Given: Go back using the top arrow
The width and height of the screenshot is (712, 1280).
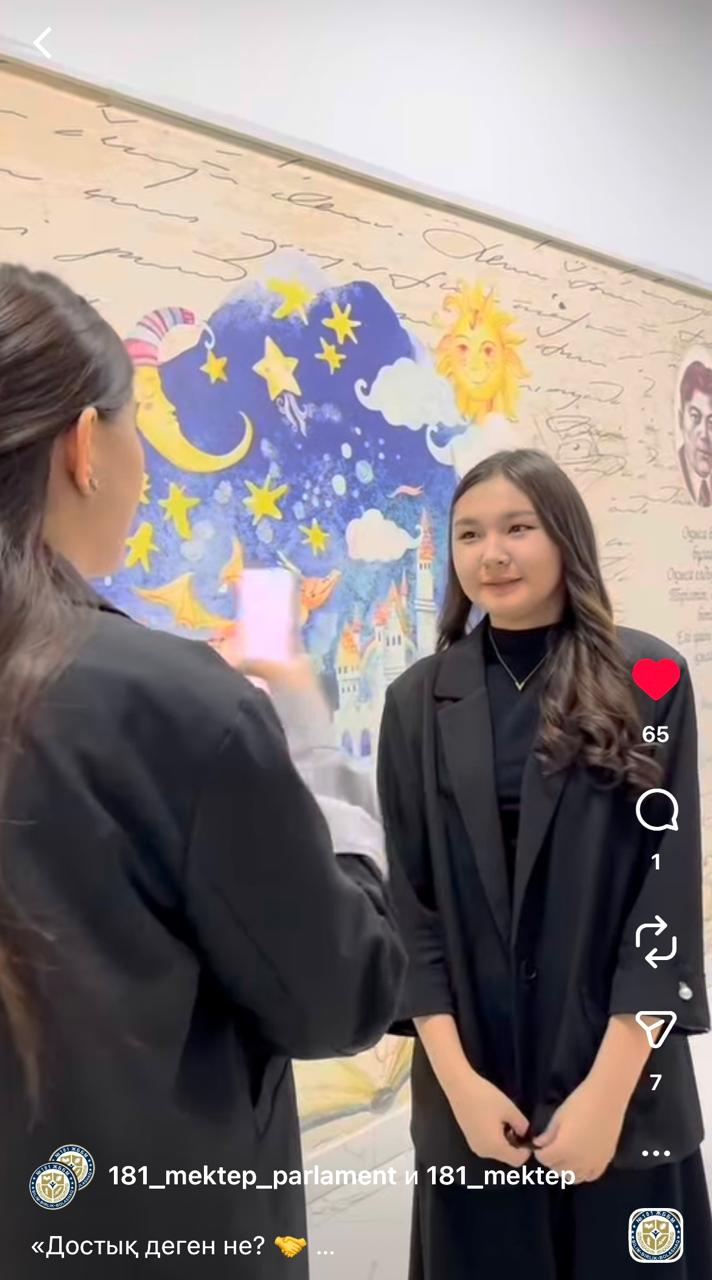Looking at the screenshot, I should [x=42, y=43].
